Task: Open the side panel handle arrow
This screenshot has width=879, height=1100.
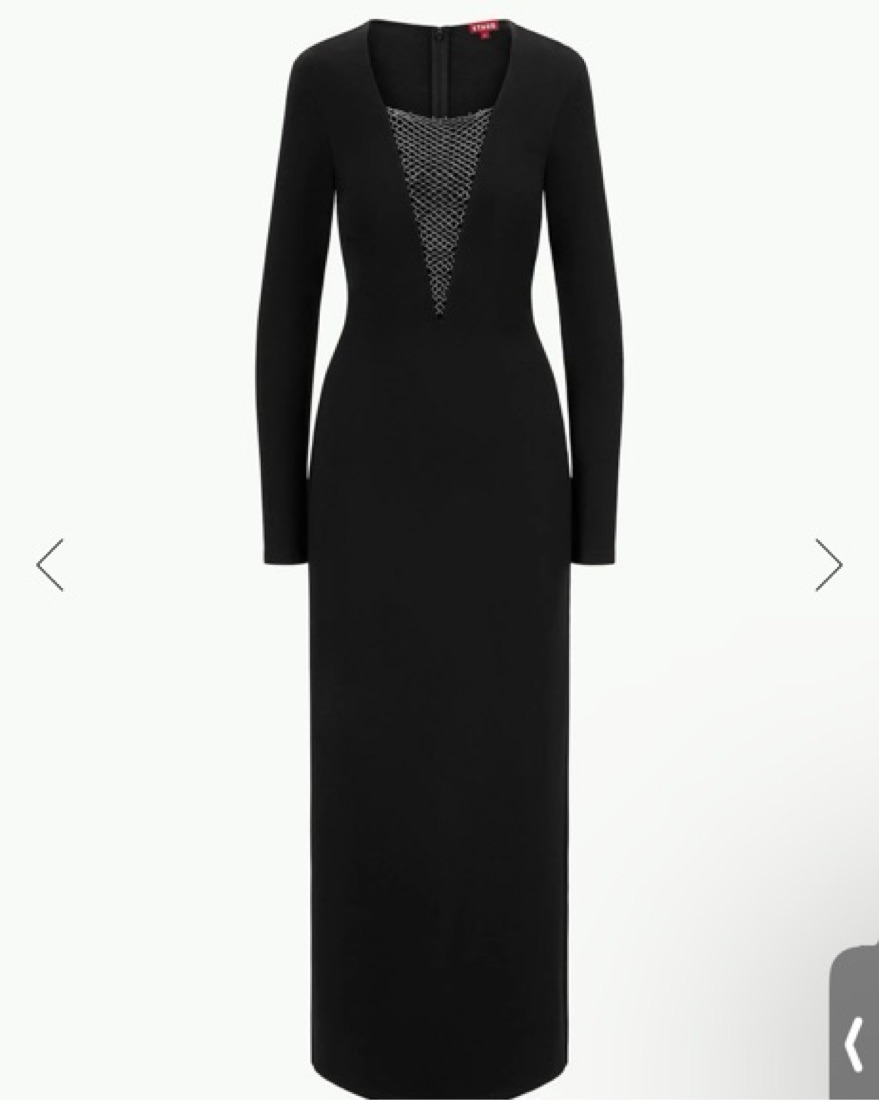Action: pyautogui.click(x=854, y=1044)
